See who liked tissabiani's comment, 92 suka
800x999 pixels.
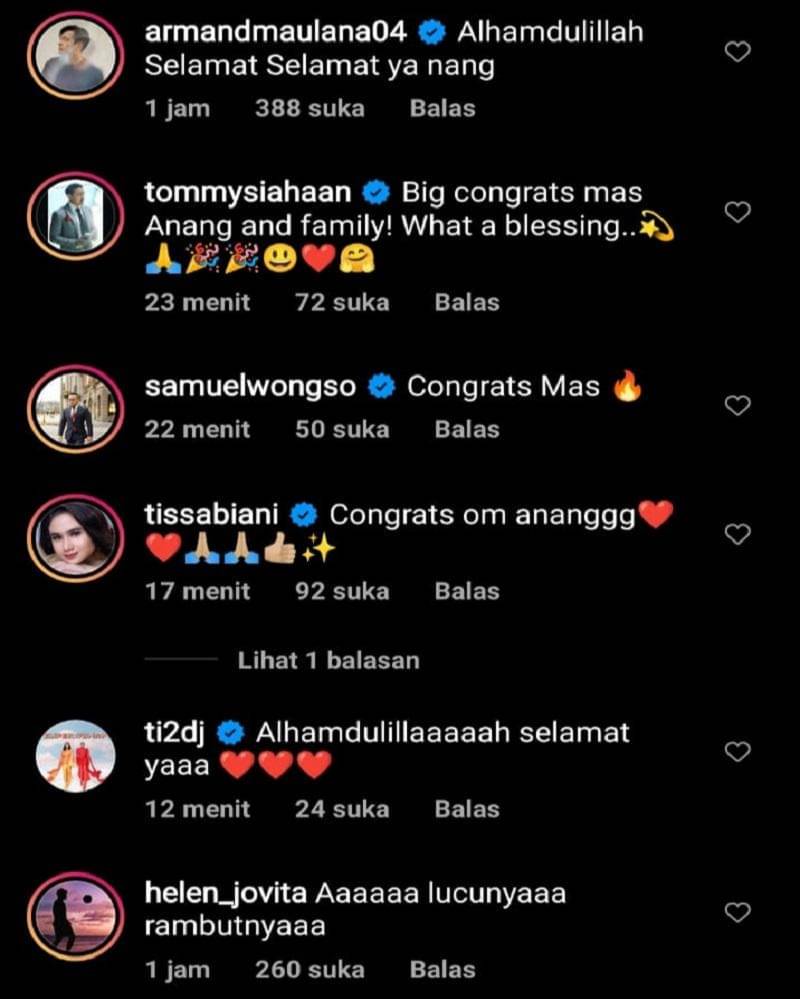point(341,590)
